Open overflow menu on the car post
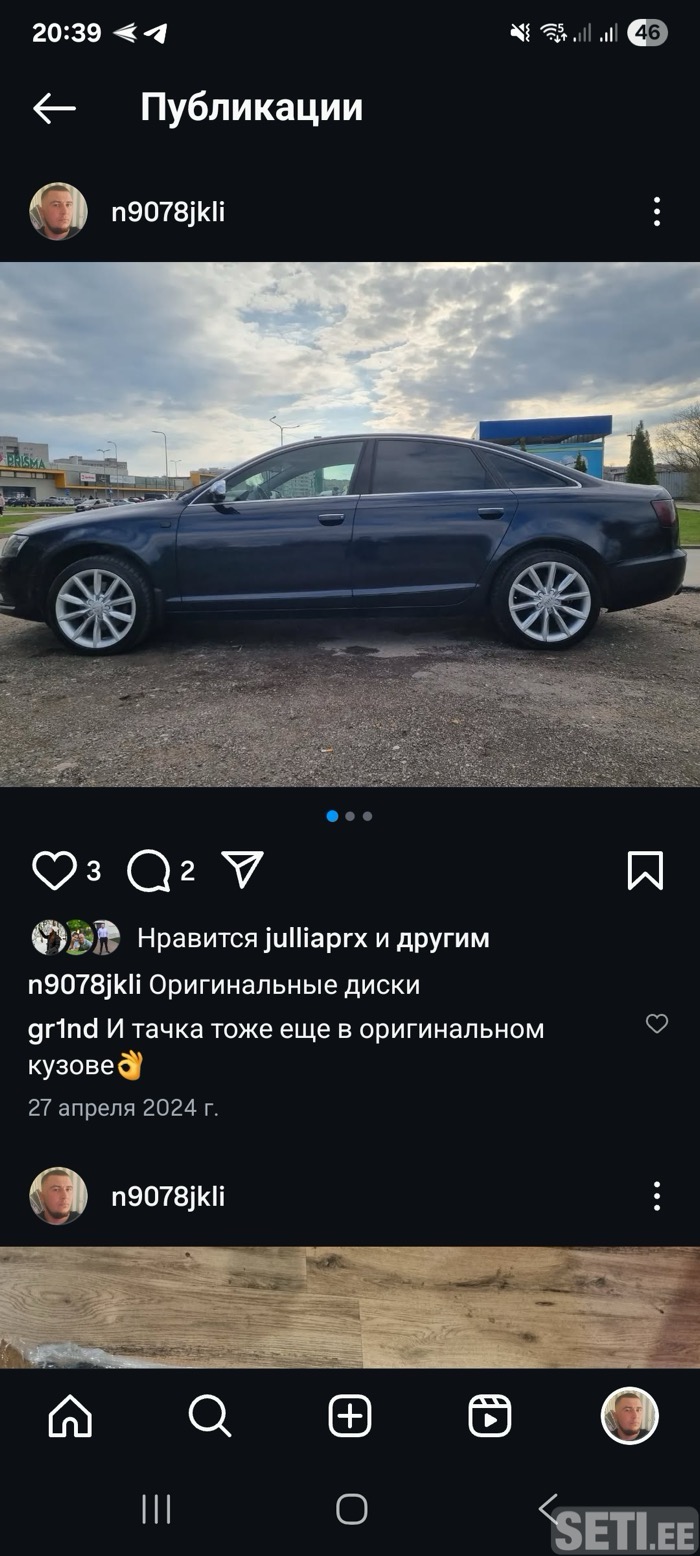 pos(656,211)
